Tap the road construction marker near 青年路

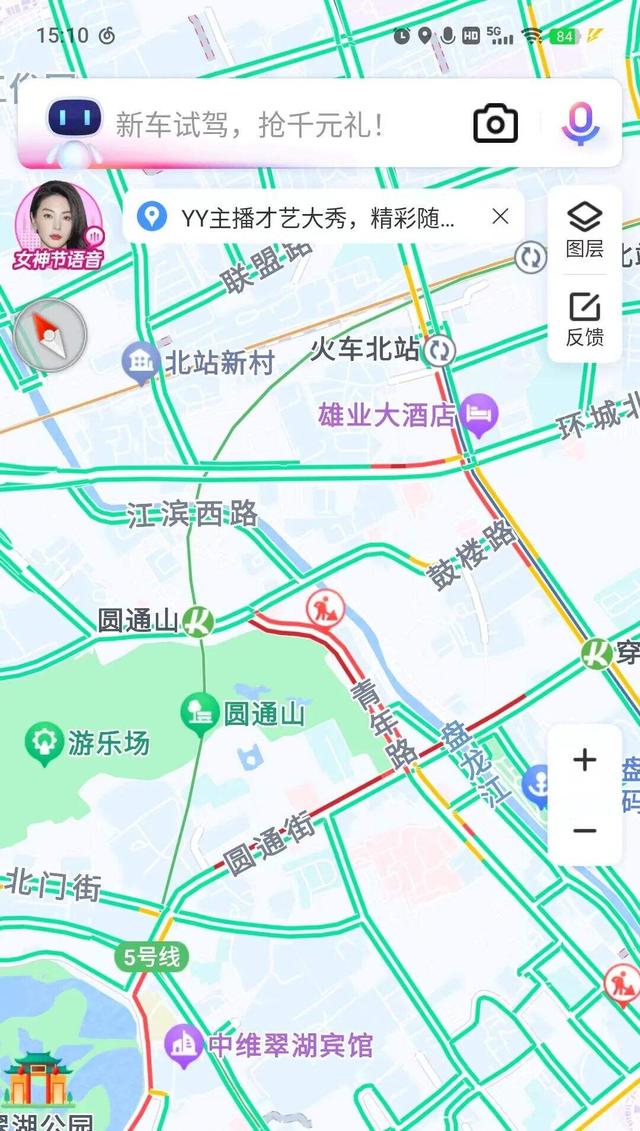pyautogui.click(x=325, y=609)
